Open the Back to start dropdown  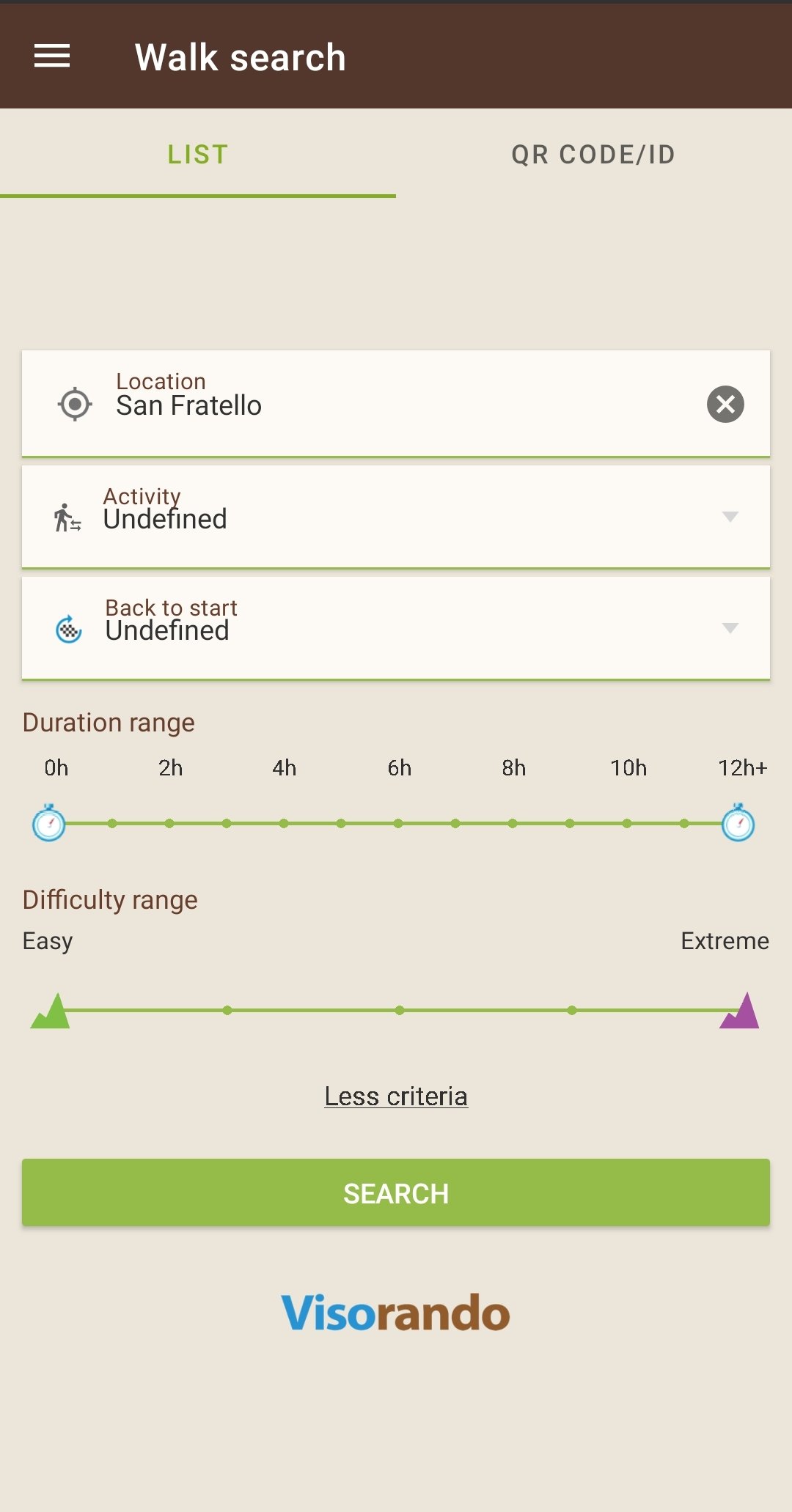coord(396,628)
